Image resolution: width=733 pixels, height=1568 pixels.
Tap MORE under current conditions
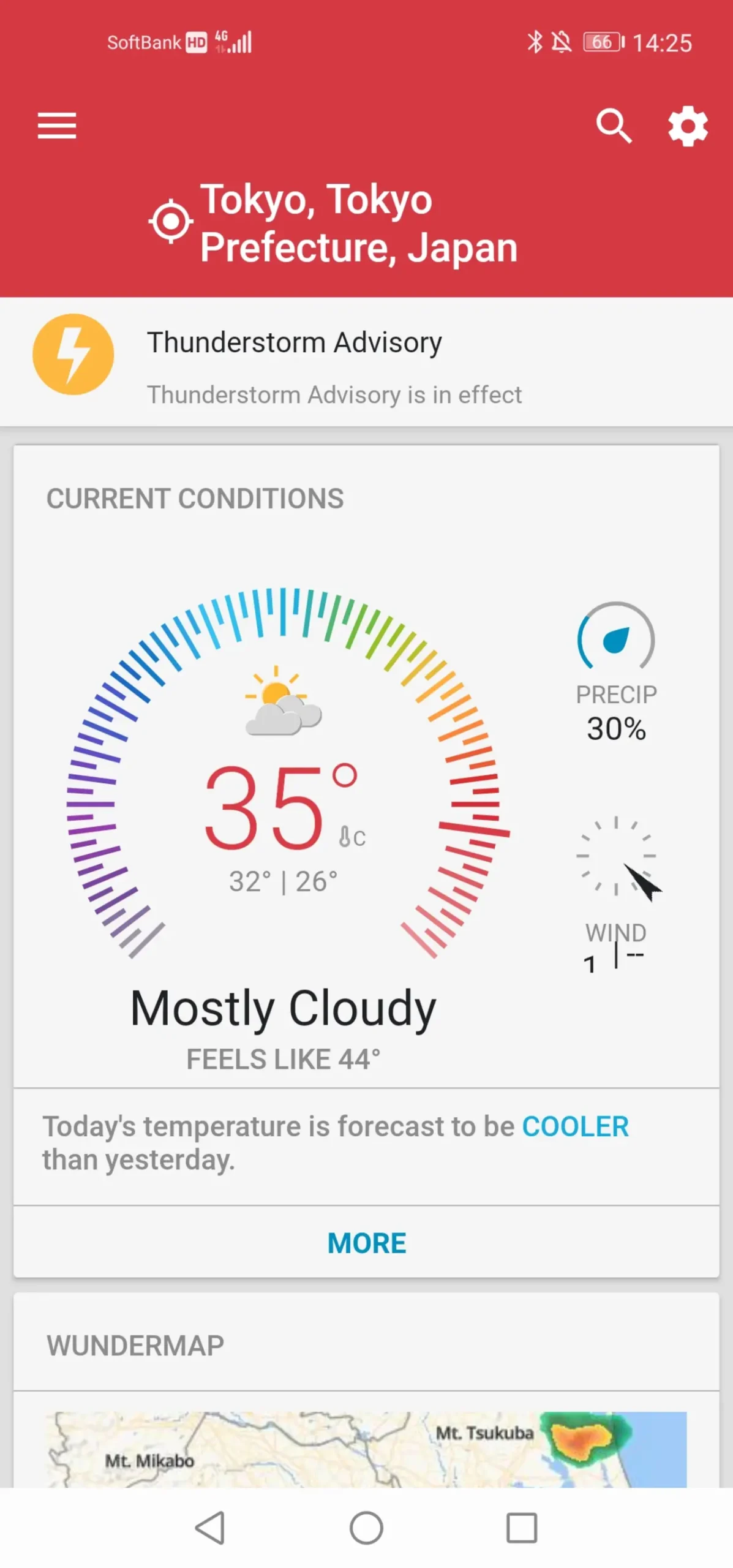pos(366,1243)
